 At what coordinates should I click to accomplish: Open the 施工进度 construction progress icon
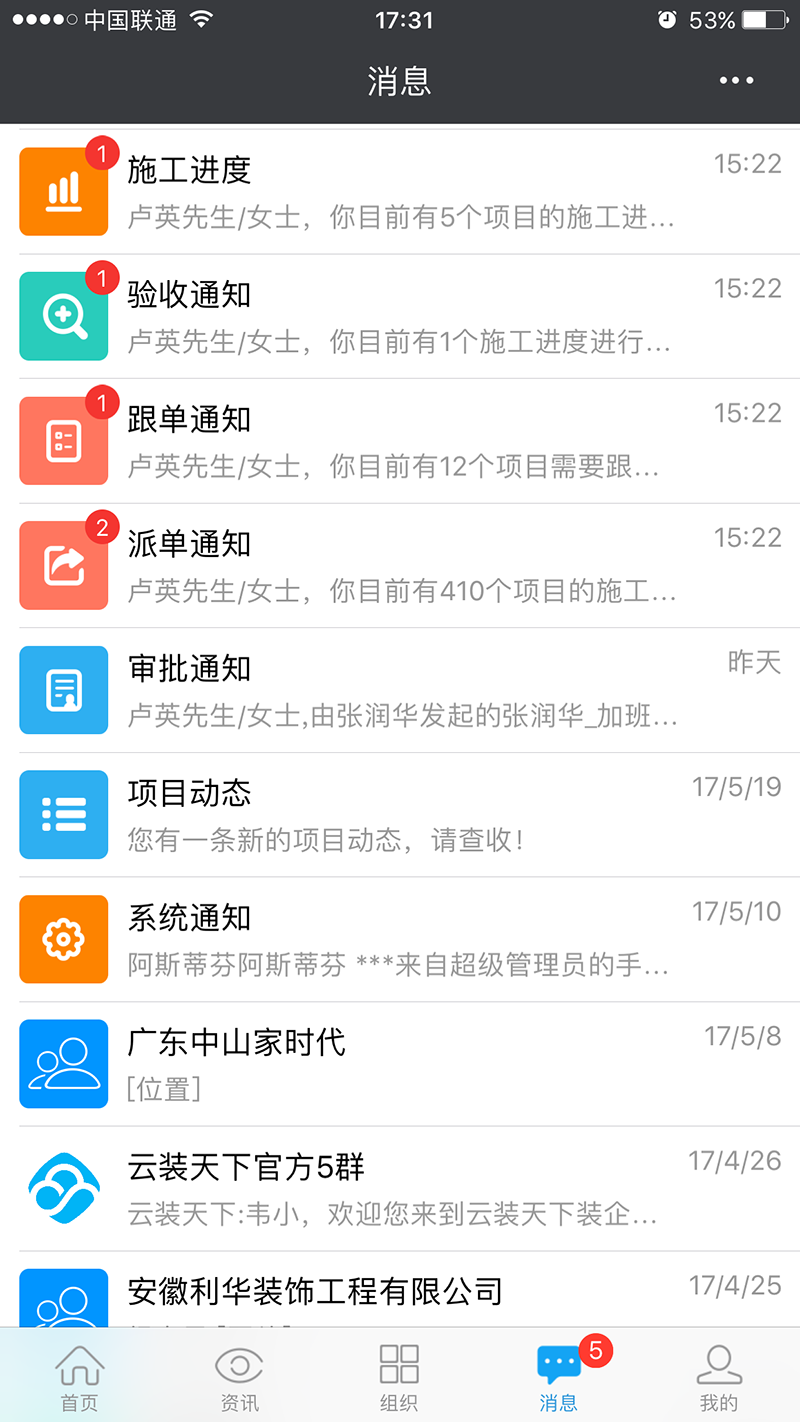coord(63,190)
